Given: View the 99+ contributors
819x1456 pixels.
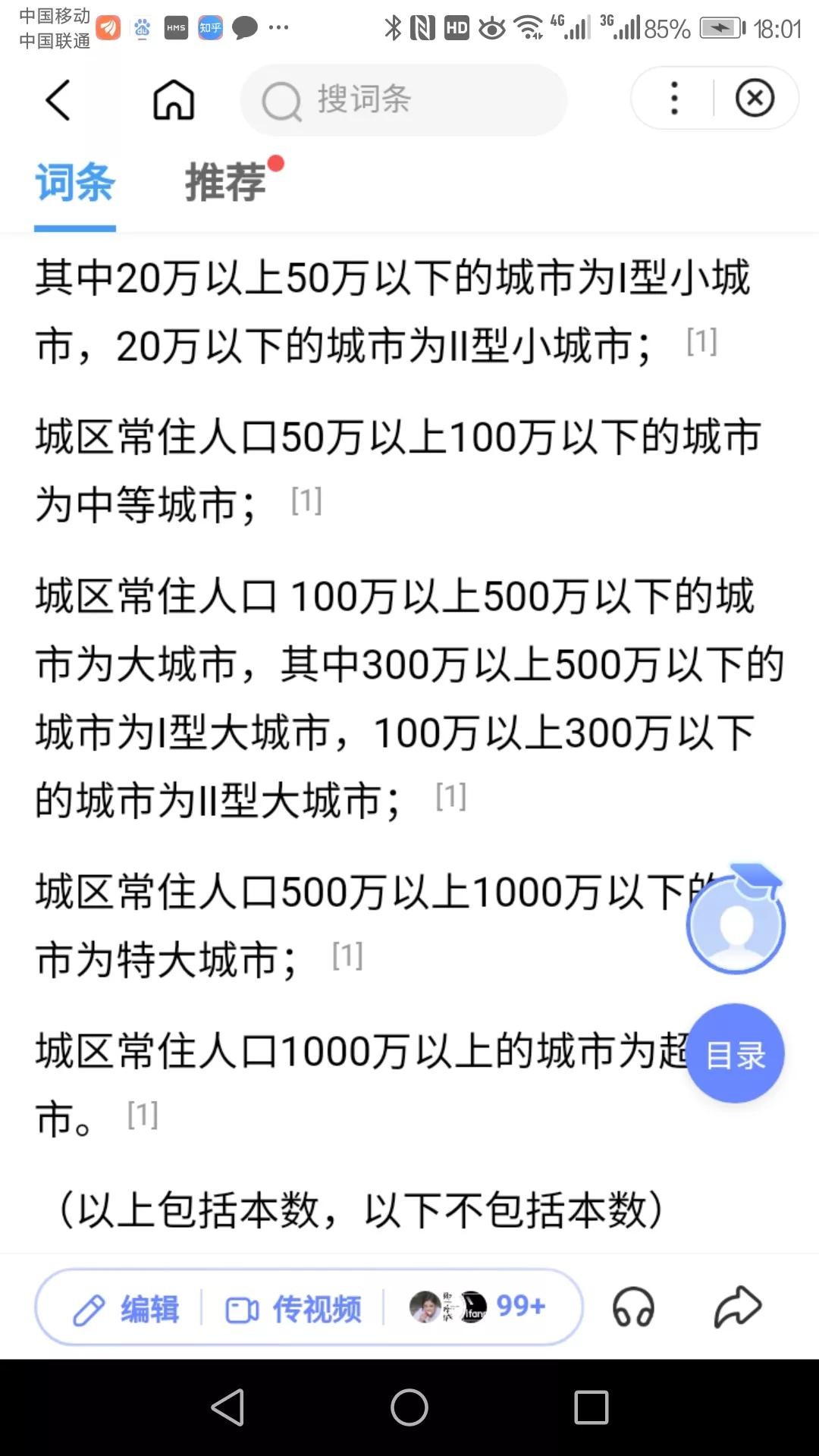Looking at the screenshot, I should (478, 1307).
